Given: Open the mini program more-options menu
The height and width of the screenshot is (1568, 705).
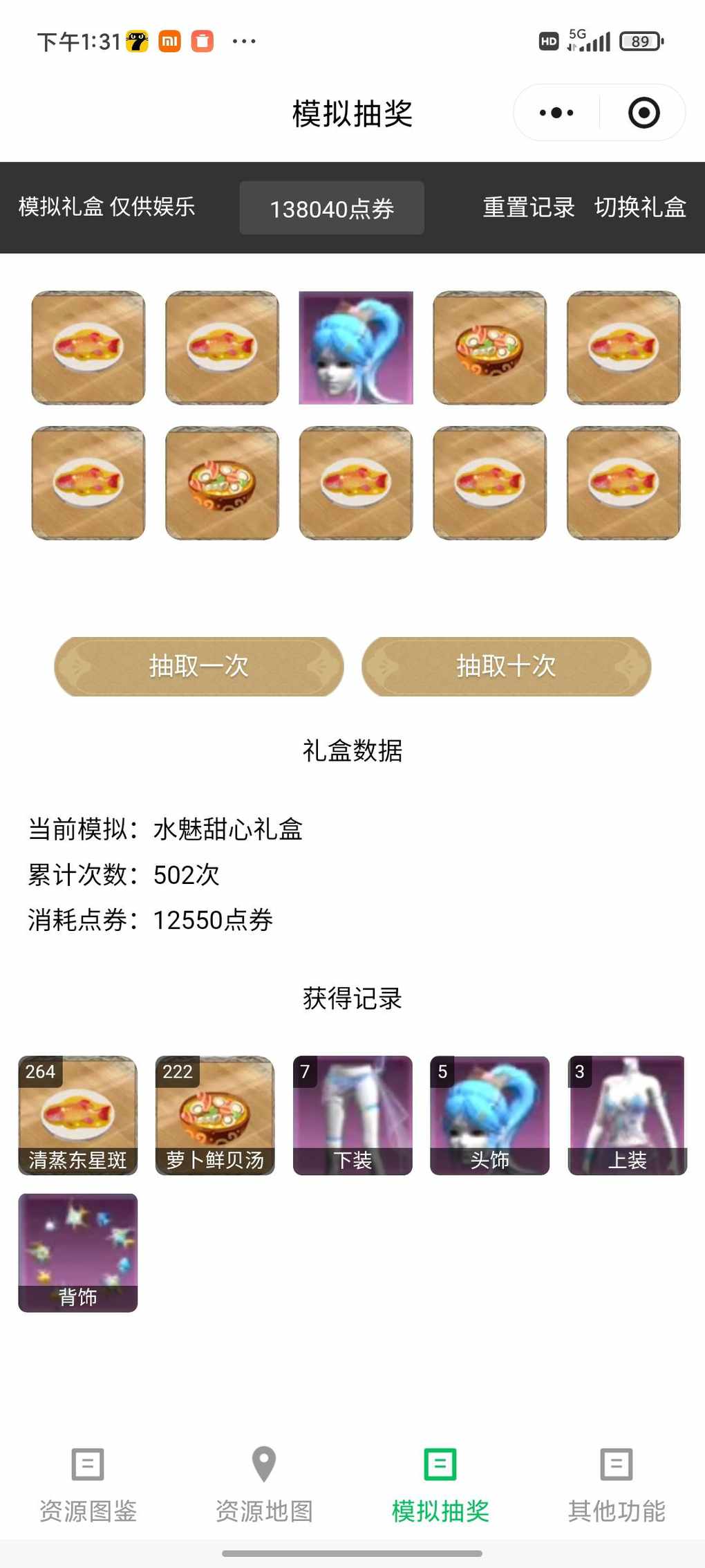Looking at the screenshot, I should click(556, 113).
